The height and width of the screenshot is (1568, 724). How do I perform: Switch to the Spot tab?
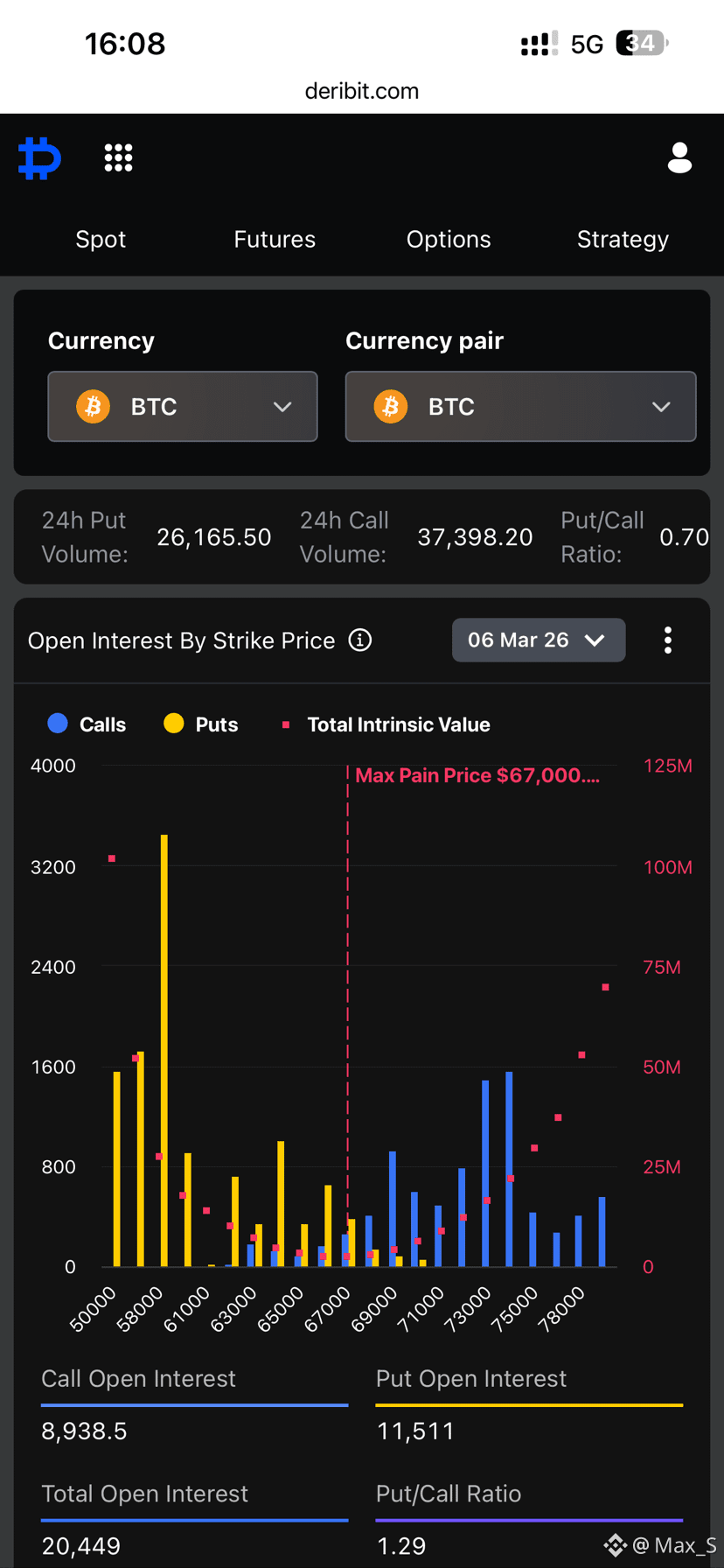coord(101,239)
